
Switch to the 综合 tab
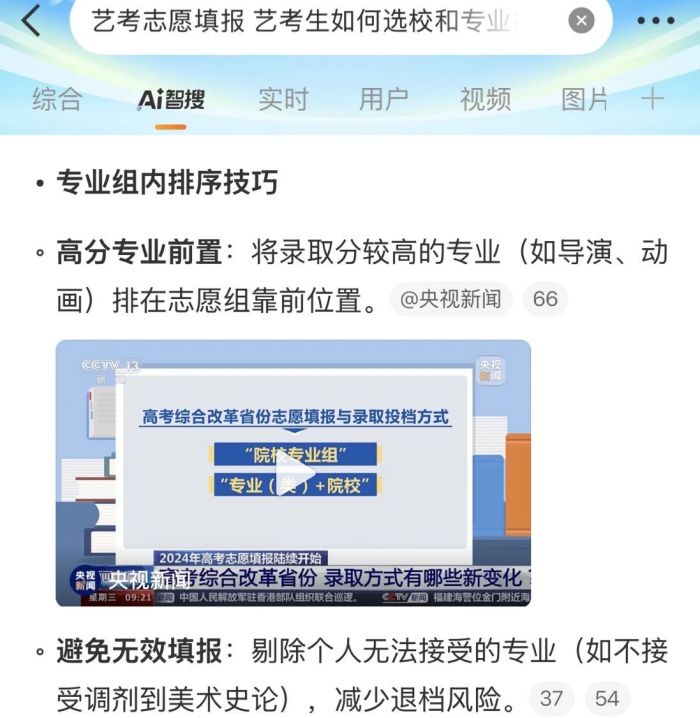57,99
